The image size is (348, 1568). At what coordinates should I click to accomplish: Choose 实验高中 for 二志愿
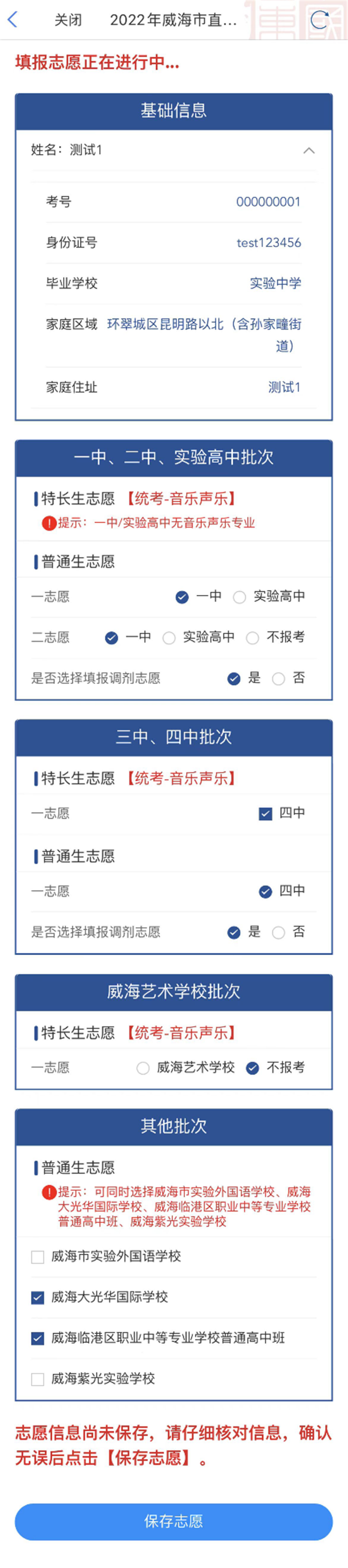click(169, 638)
